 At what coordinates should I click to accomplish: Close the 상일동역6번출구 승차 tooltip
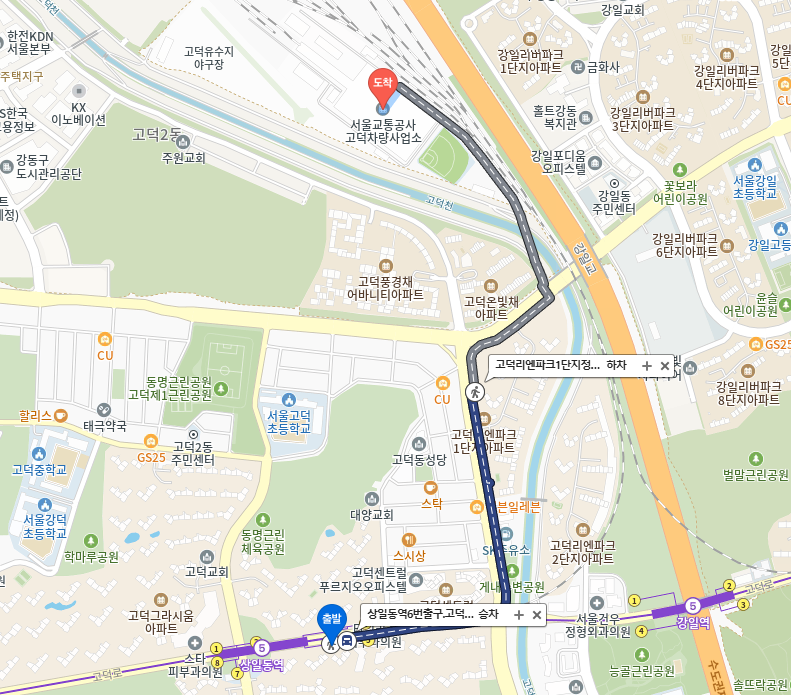click(x=536, y=615)
